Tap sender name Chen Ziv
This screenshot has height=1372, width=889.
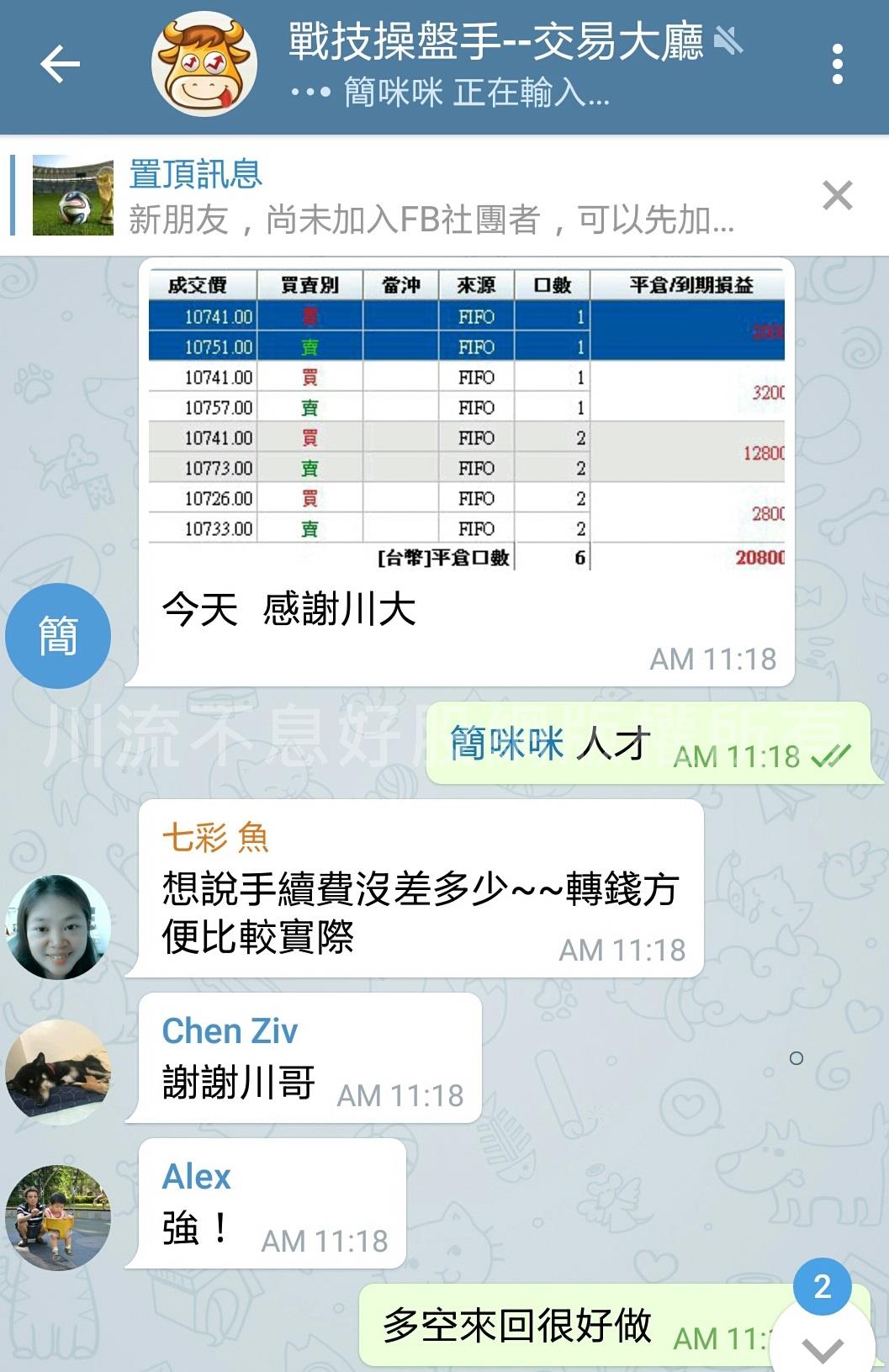point(230,1031)
